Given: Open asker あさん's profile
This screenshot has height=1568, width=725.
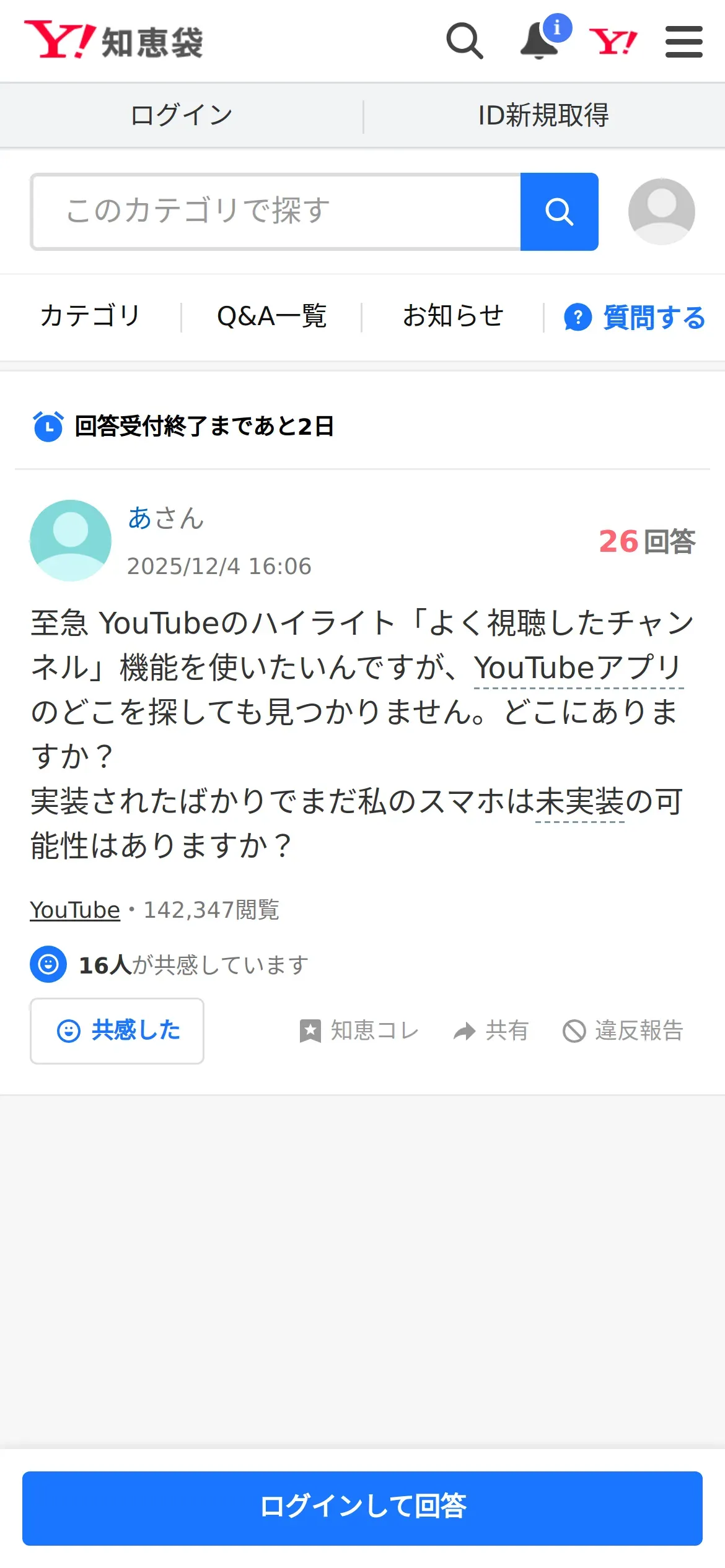Looking at the screenshot, I should click(165, 518).
